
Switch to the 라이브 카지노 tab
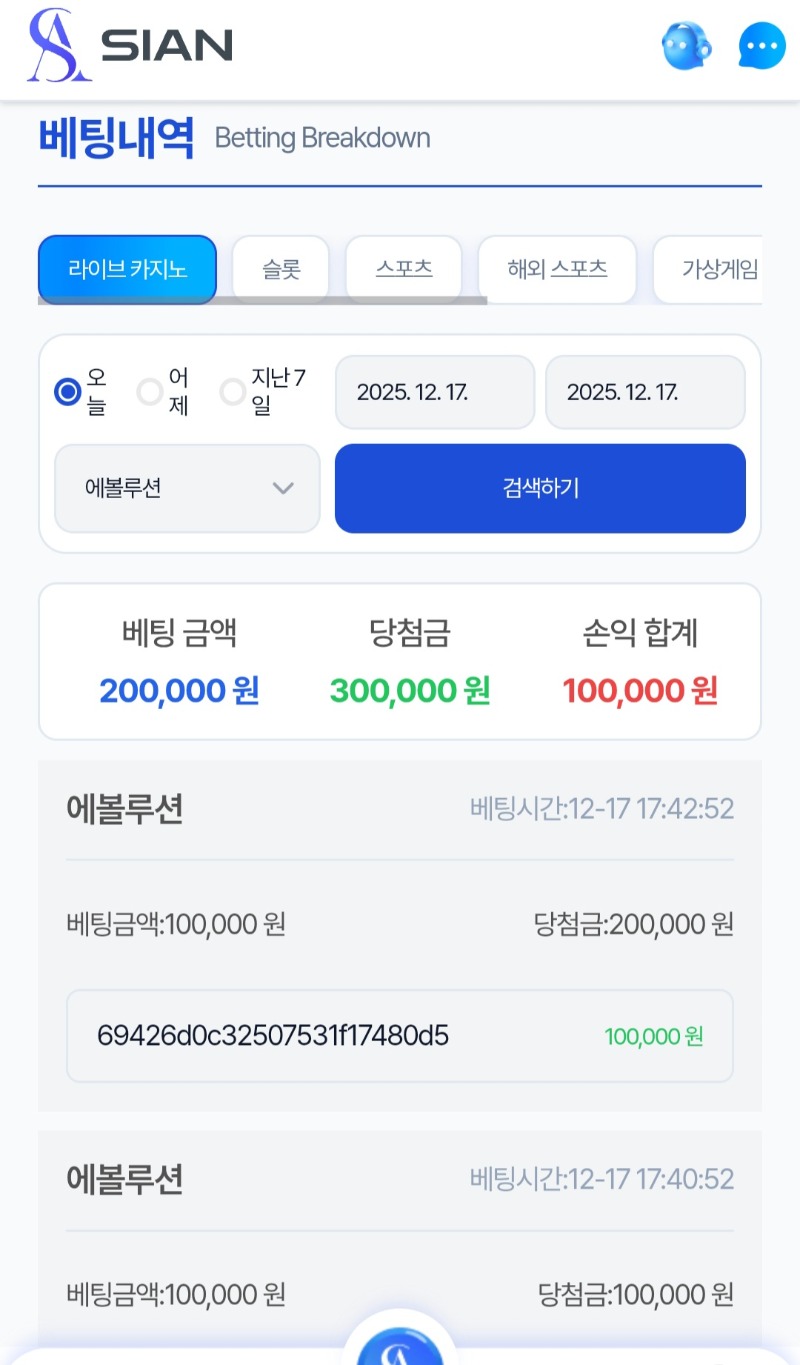127,269
